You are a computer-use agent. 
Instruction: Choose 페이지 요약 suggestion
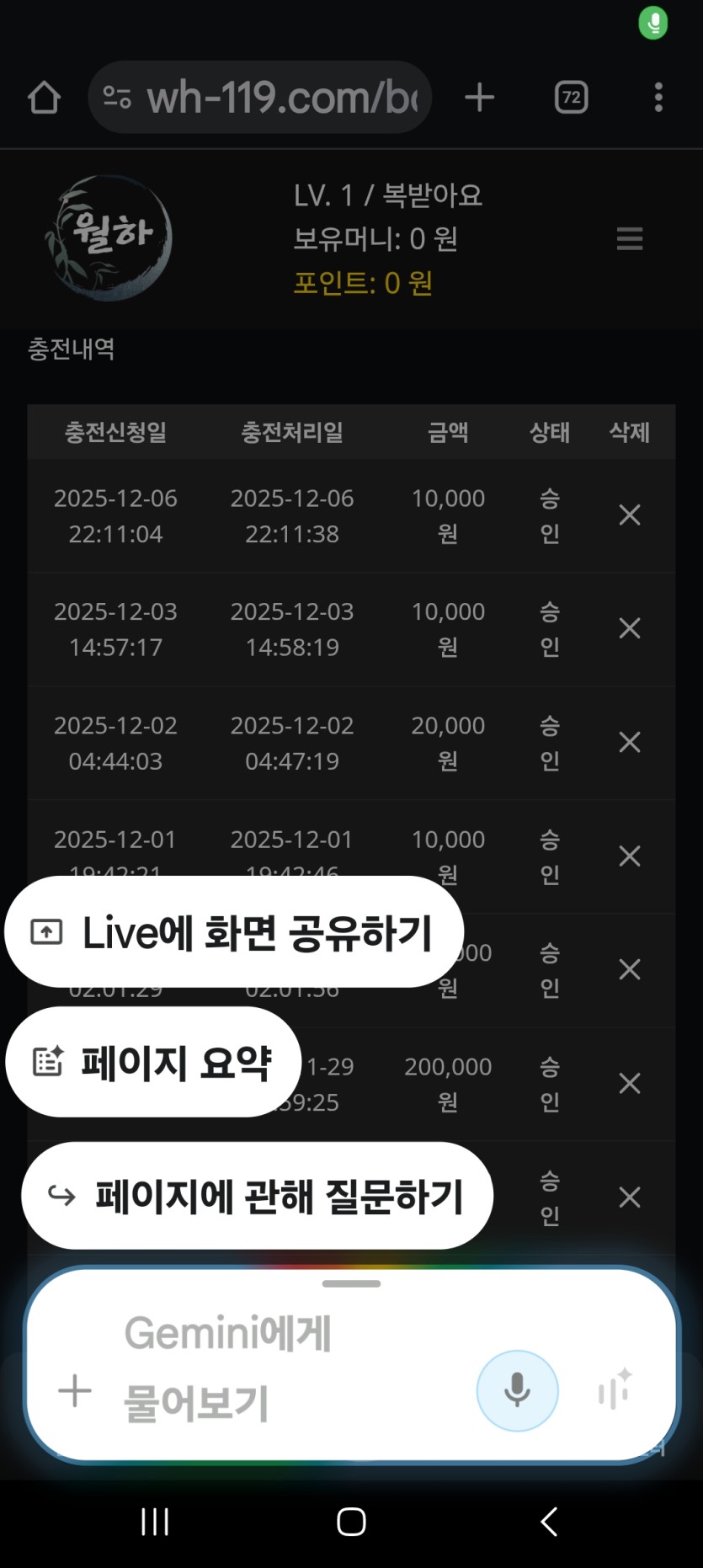click(x=153, y=1062)
